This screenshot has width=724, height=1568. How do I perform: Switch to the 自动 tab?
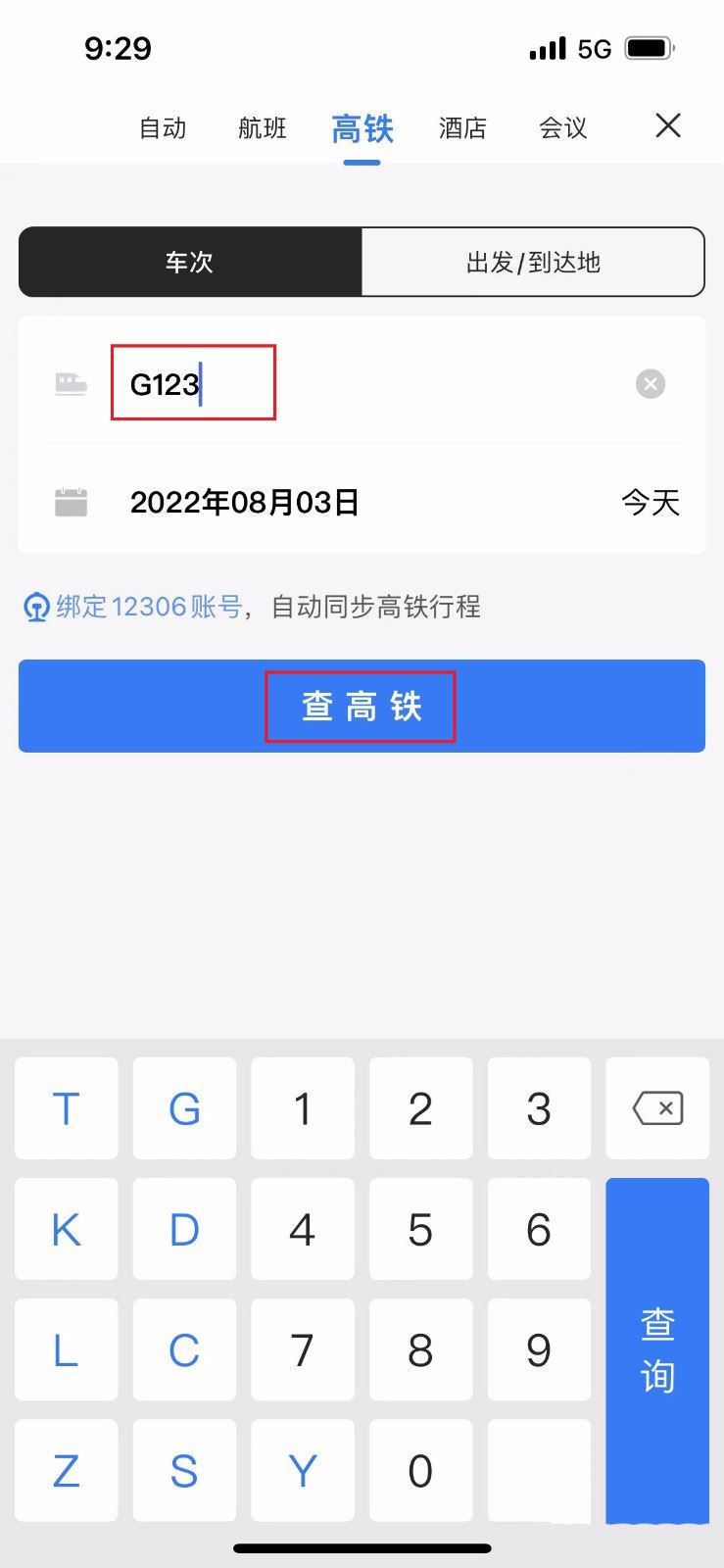tap(163, 128)
